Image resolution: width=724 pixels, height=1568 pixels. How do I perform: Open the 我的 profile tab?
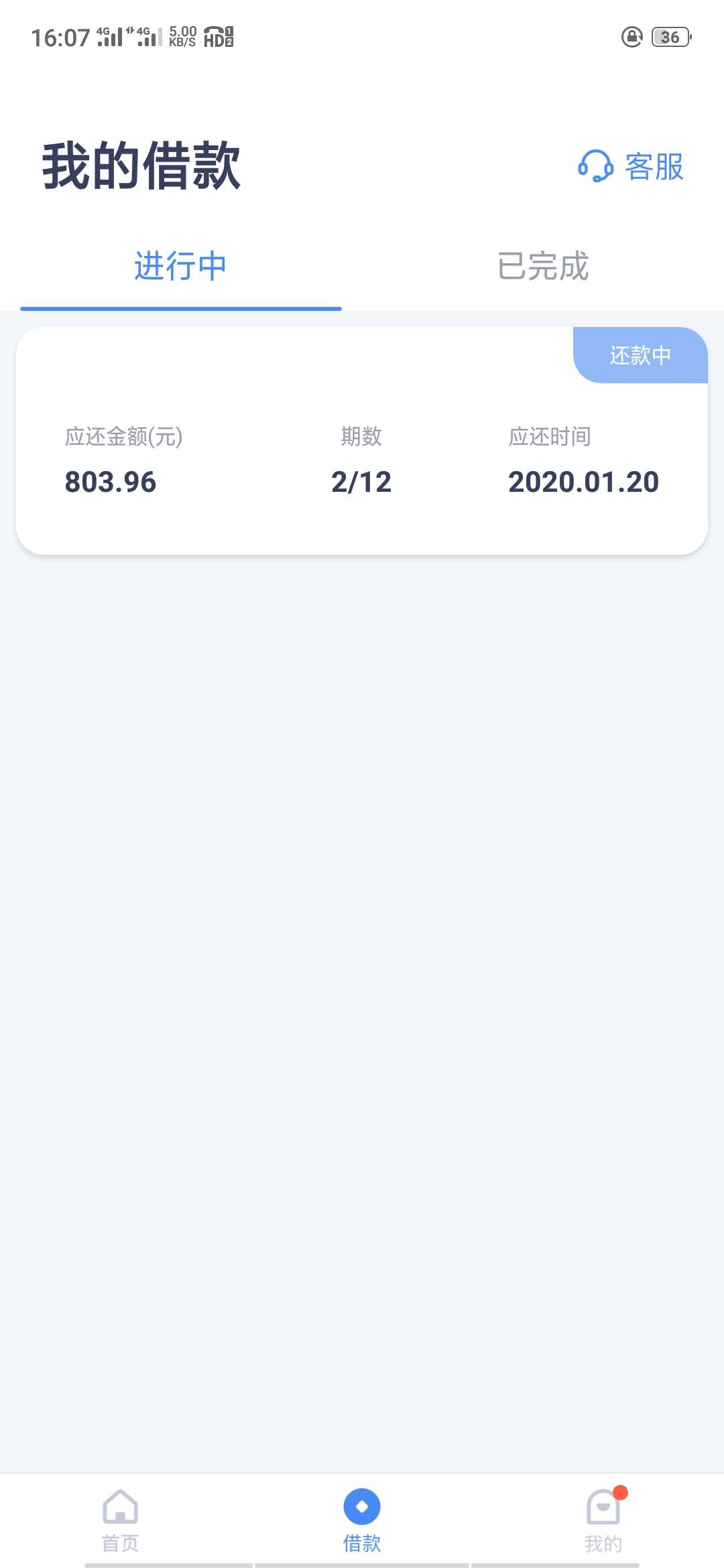pyautogui.click(x=603, y=1520)
